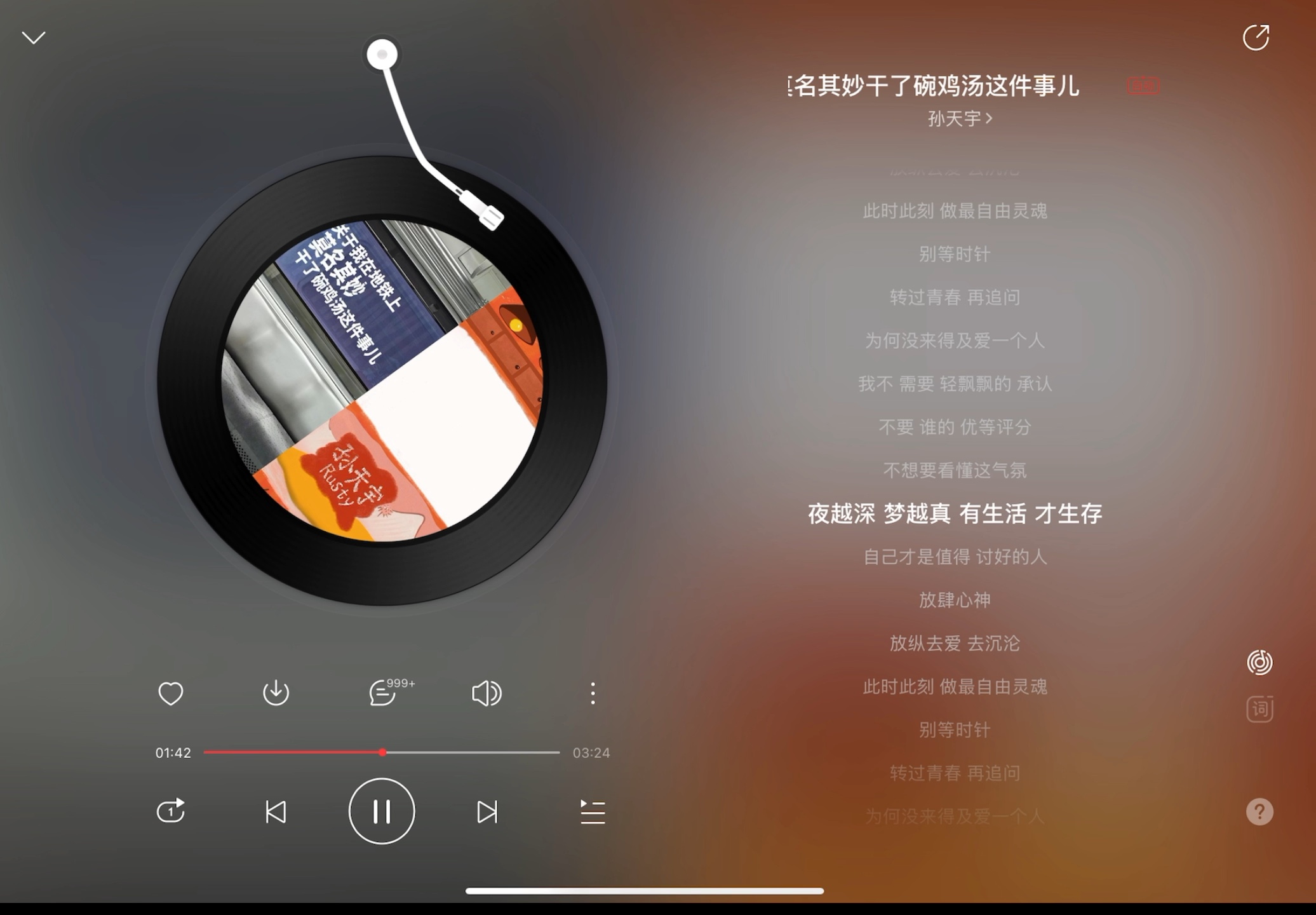Tap the spinning album cover disc
The image size is (1316, 915).
pyautogui.click(x=382, y=381)
